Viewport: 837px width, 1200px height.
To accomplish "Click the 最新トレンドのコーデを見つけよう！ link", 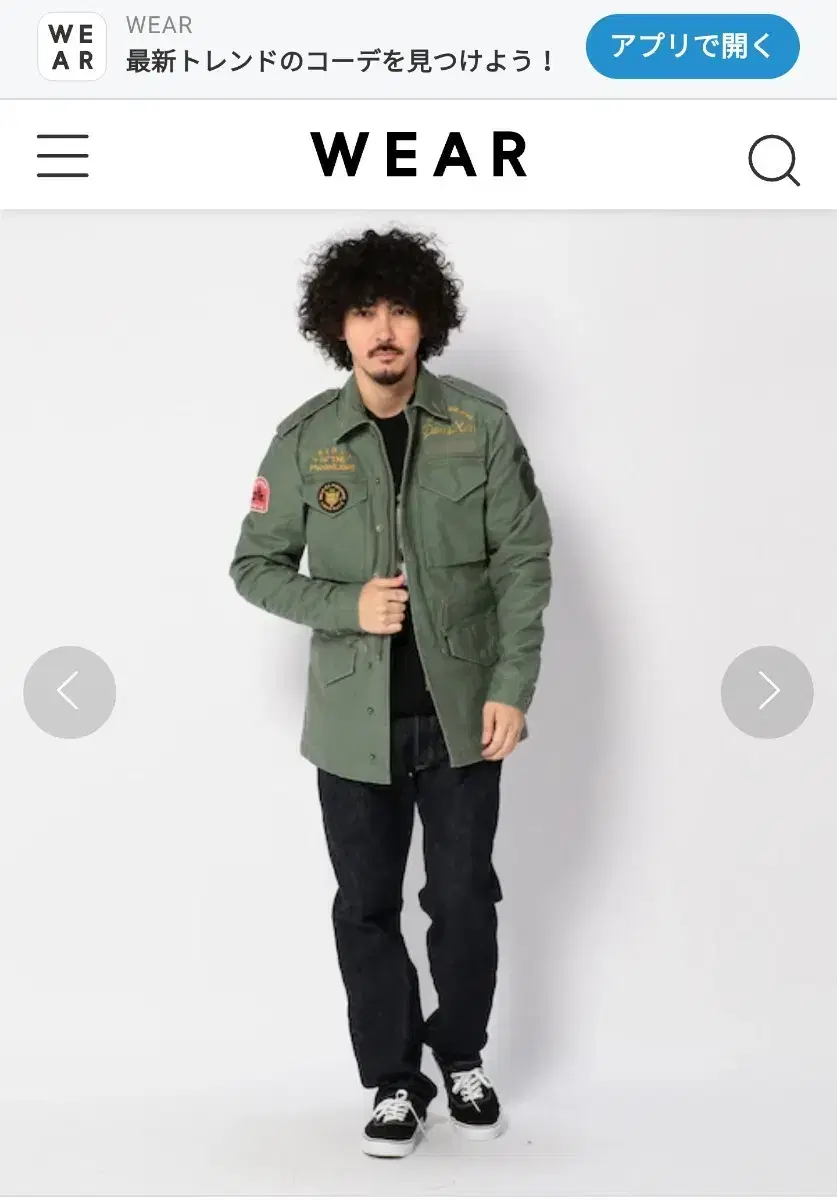I will [345, 57].
